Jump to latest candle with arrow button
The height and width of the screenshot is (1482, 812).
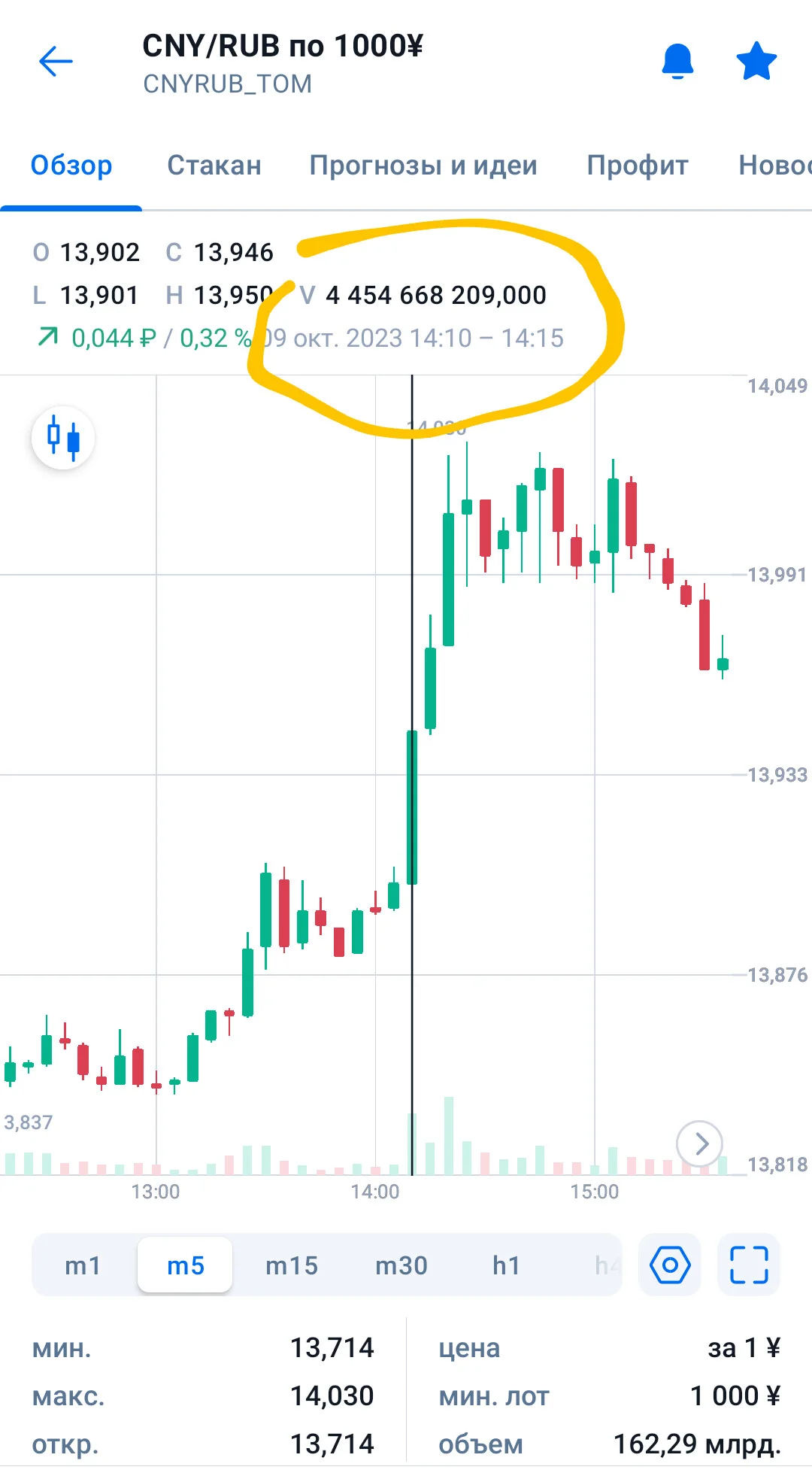699,1144
